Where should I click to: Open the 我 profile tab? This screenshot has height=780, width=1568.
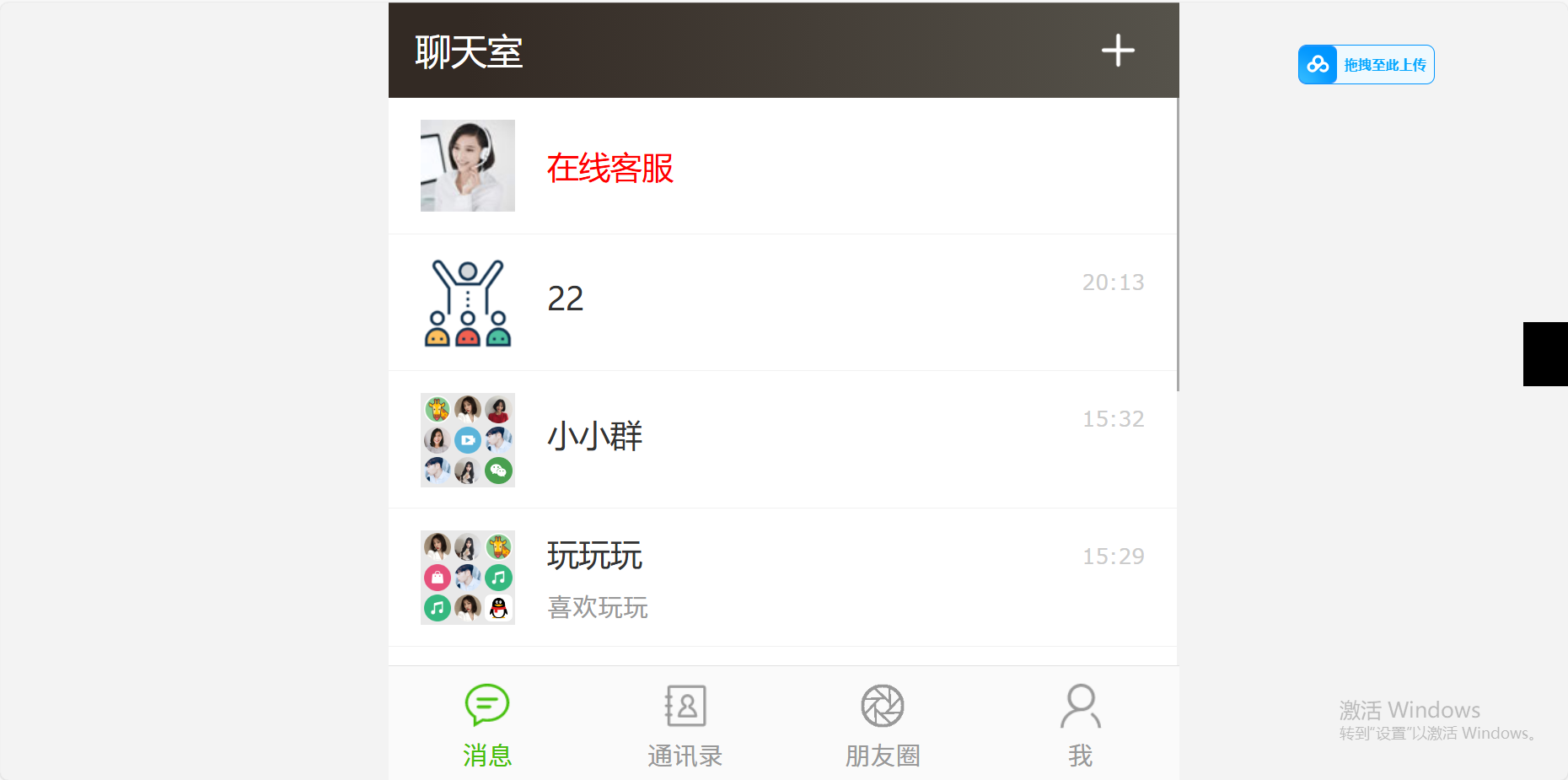click(x=1080, y=725)
